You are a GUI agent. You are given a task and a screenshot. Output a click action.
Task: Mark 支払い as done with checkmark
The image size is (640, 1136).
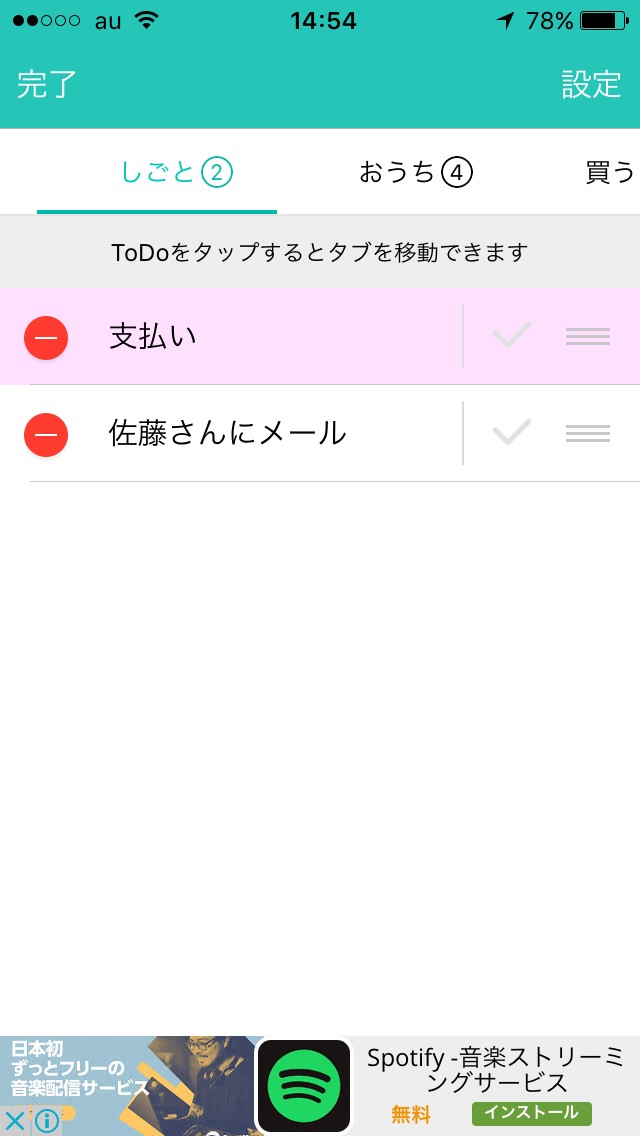pos(511,337)
